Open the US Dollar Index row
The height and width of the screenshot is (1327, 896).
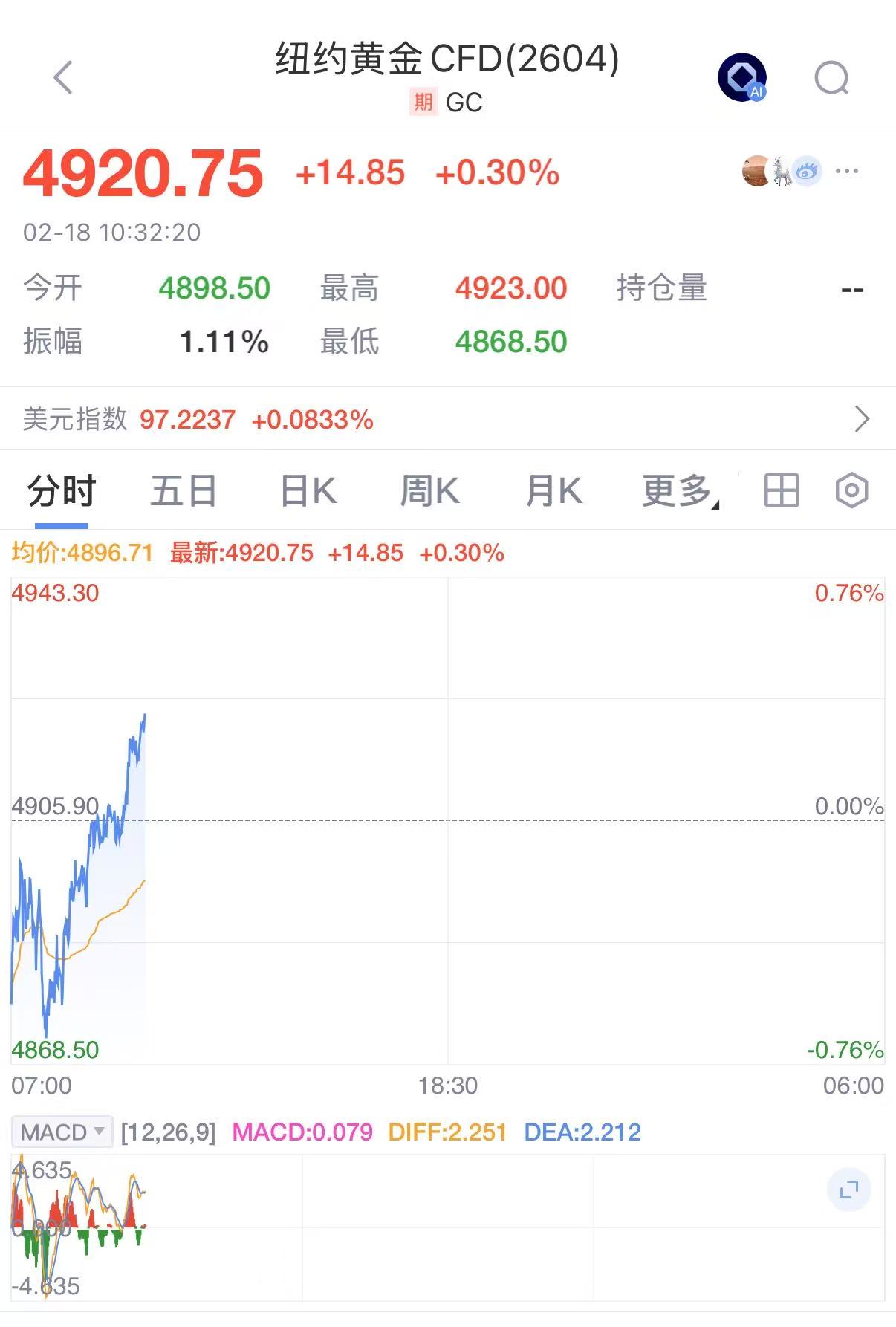point(447,419)
